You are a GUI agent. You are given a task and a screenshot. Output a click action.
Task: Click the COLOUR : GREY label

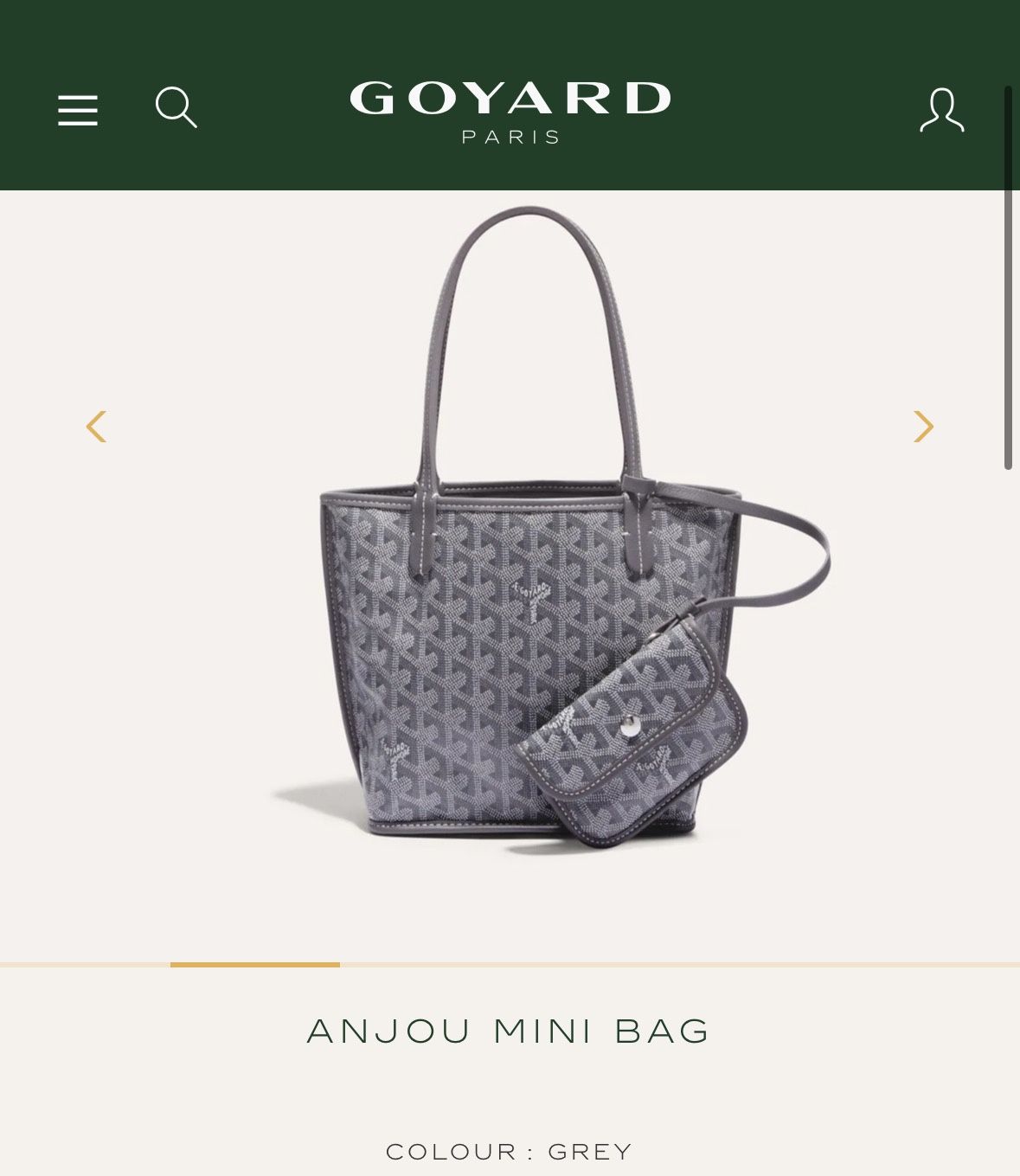pyautogui.click(x=510, y=1151)
